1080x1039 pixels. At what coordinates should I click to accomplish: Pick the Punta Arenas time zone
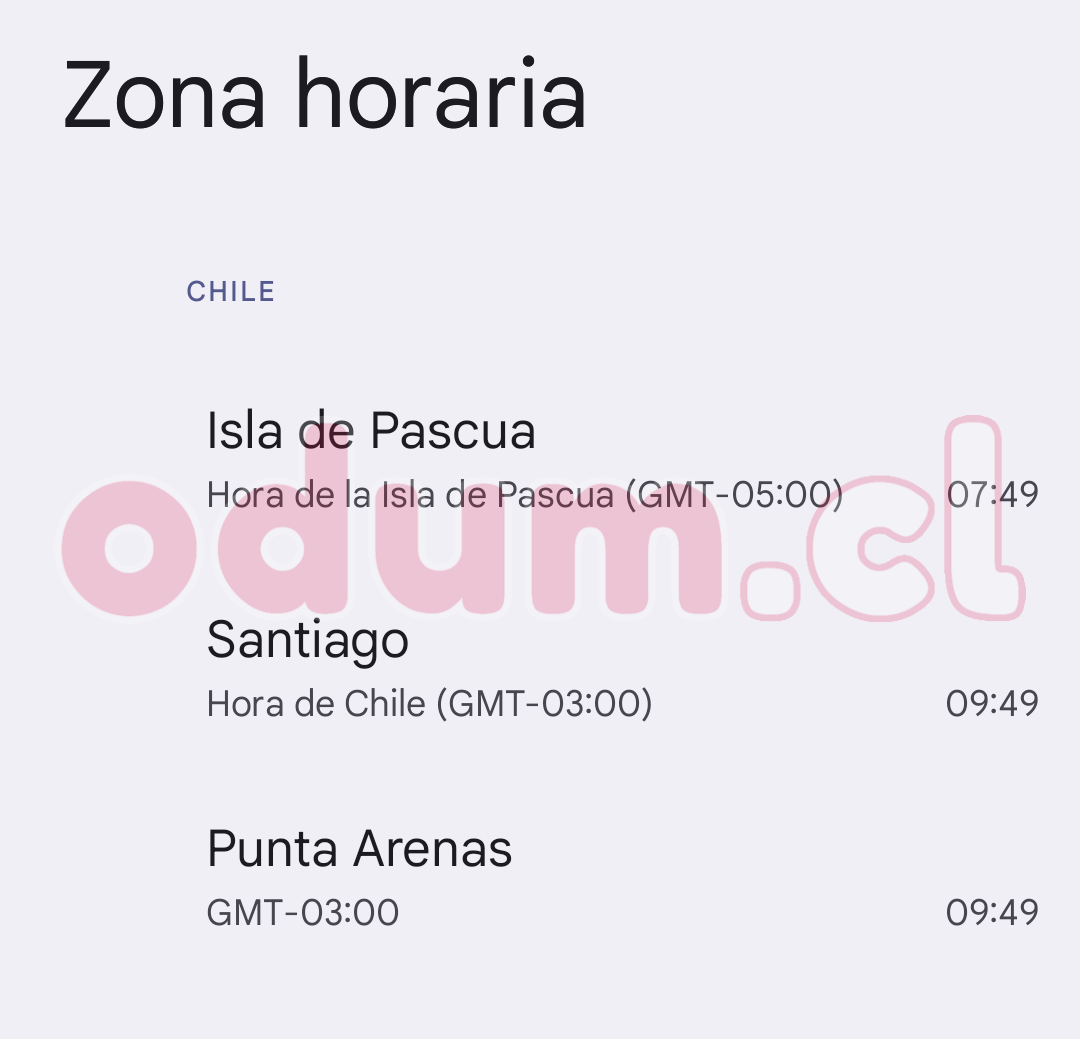pyautogui.click(x=540, y=878)
